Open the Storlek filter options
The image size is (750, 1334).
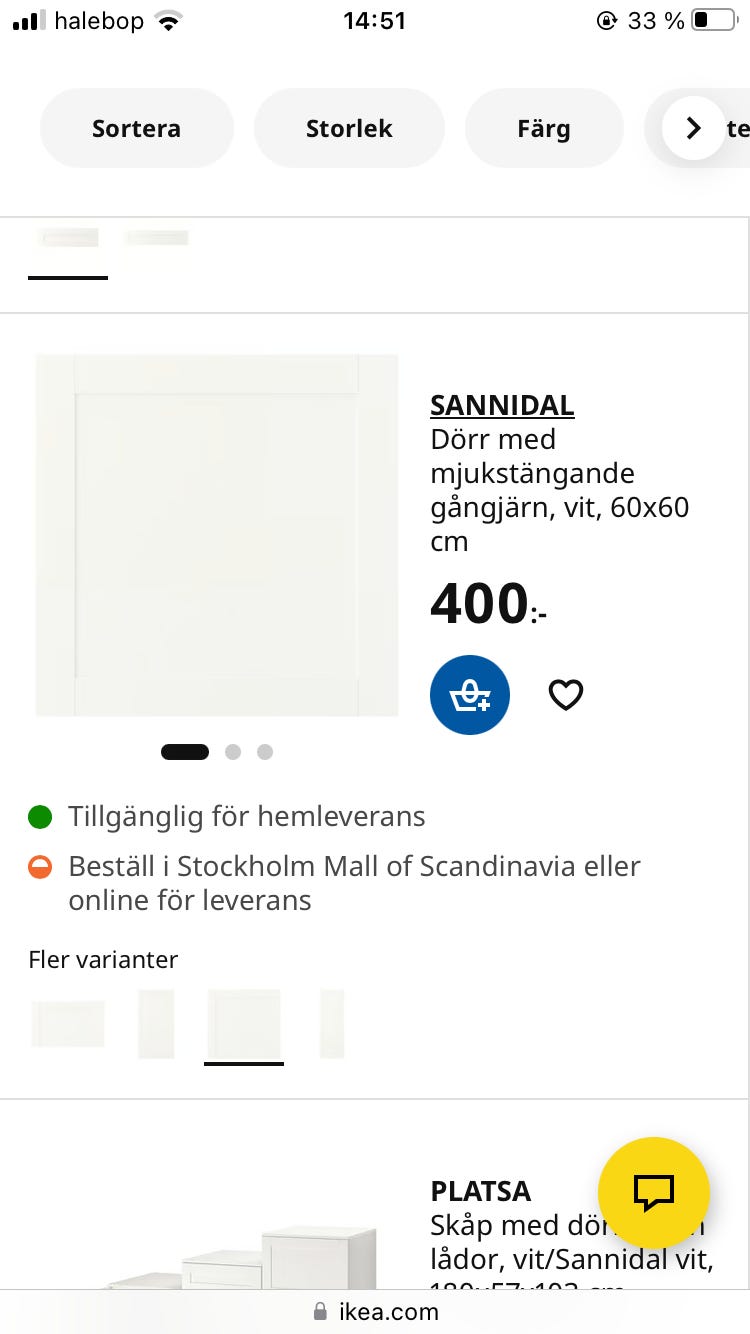point(349,128)
